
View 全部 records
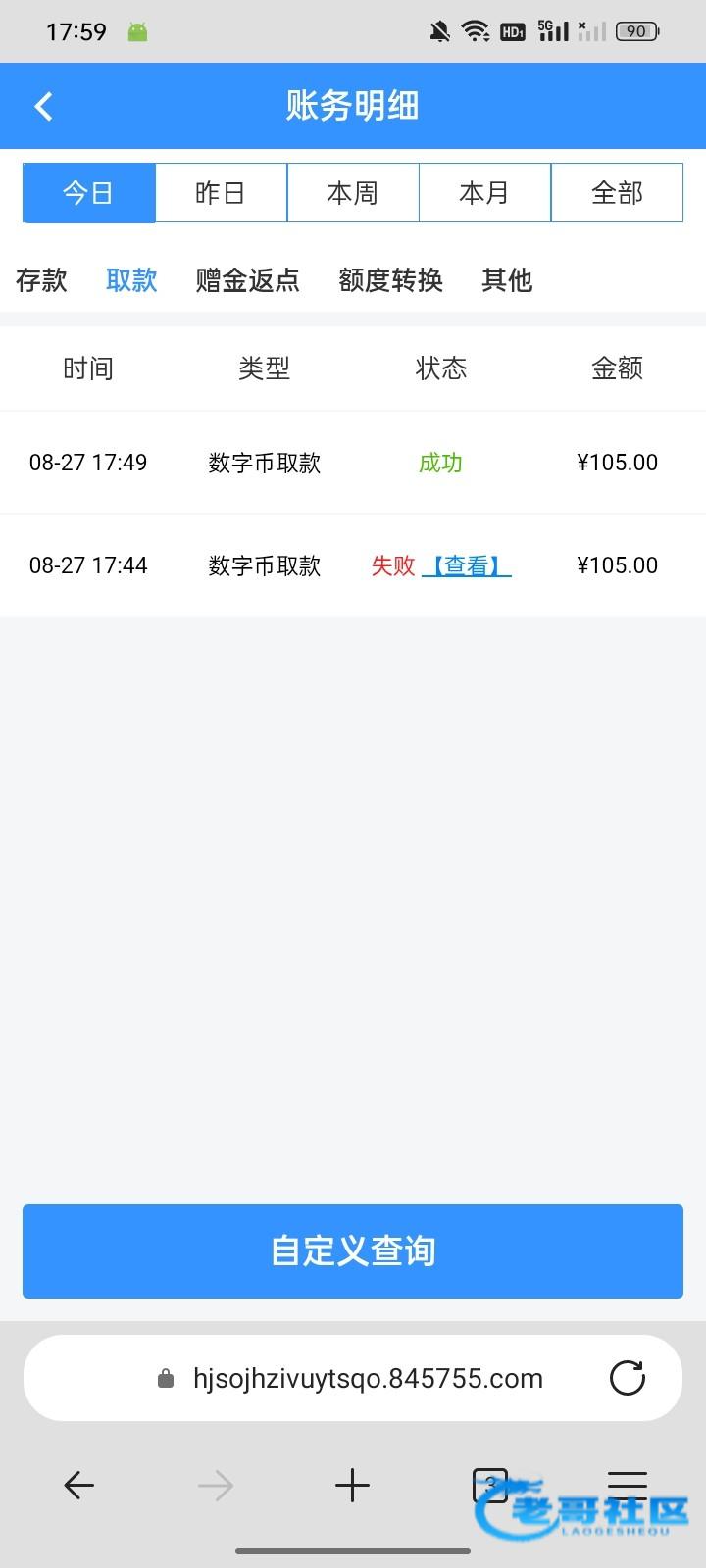(x=617, y=193)
